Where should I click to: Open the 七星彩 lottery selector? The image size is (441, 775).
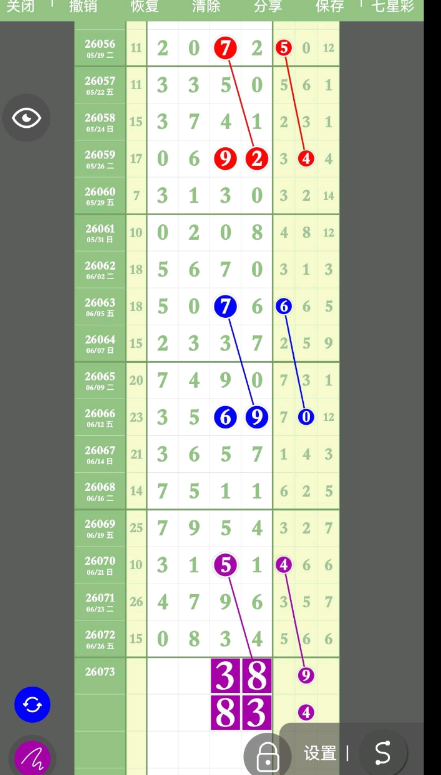pyautogui.click(x=393, y=6)
